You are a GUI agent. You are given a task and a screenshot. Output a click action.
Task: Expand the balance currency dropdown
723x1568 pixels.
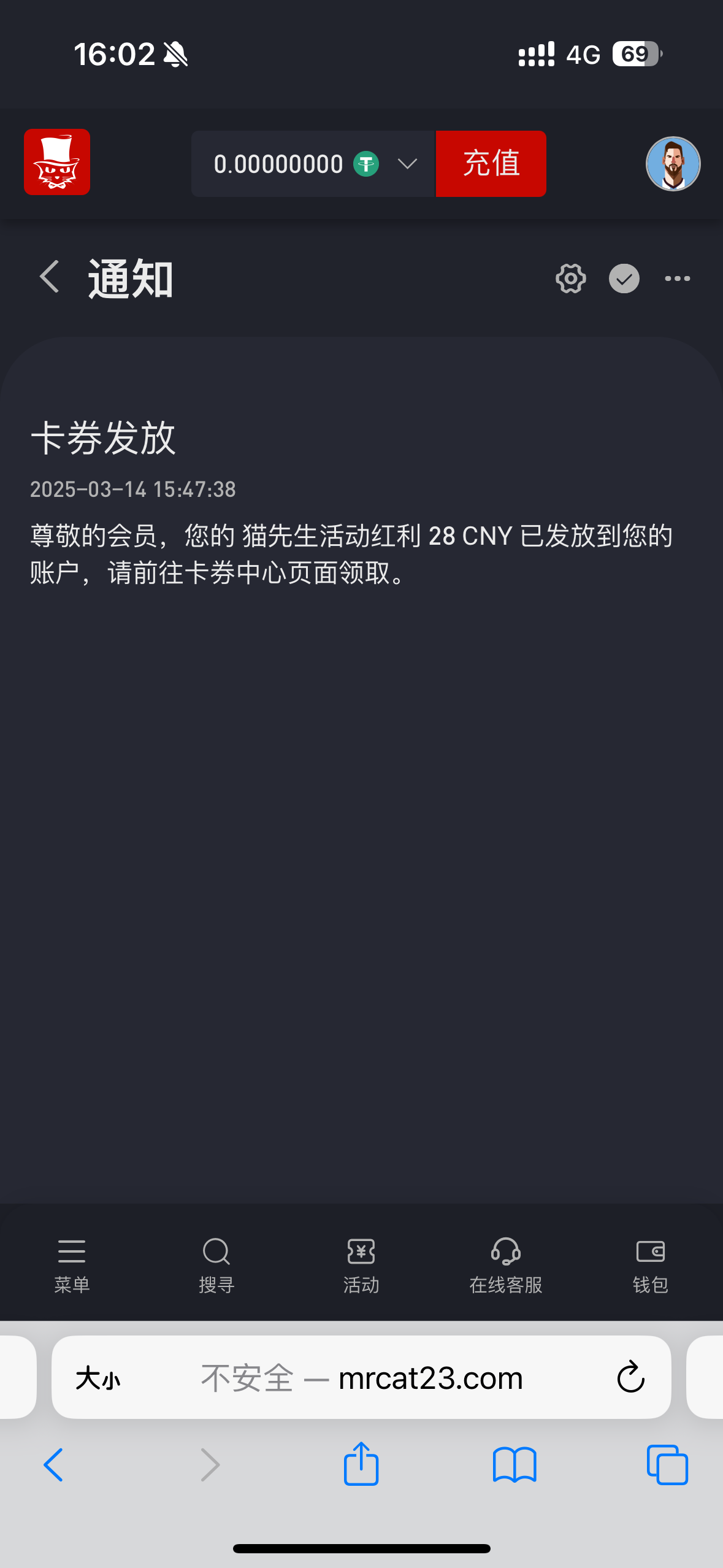[407, 164]
